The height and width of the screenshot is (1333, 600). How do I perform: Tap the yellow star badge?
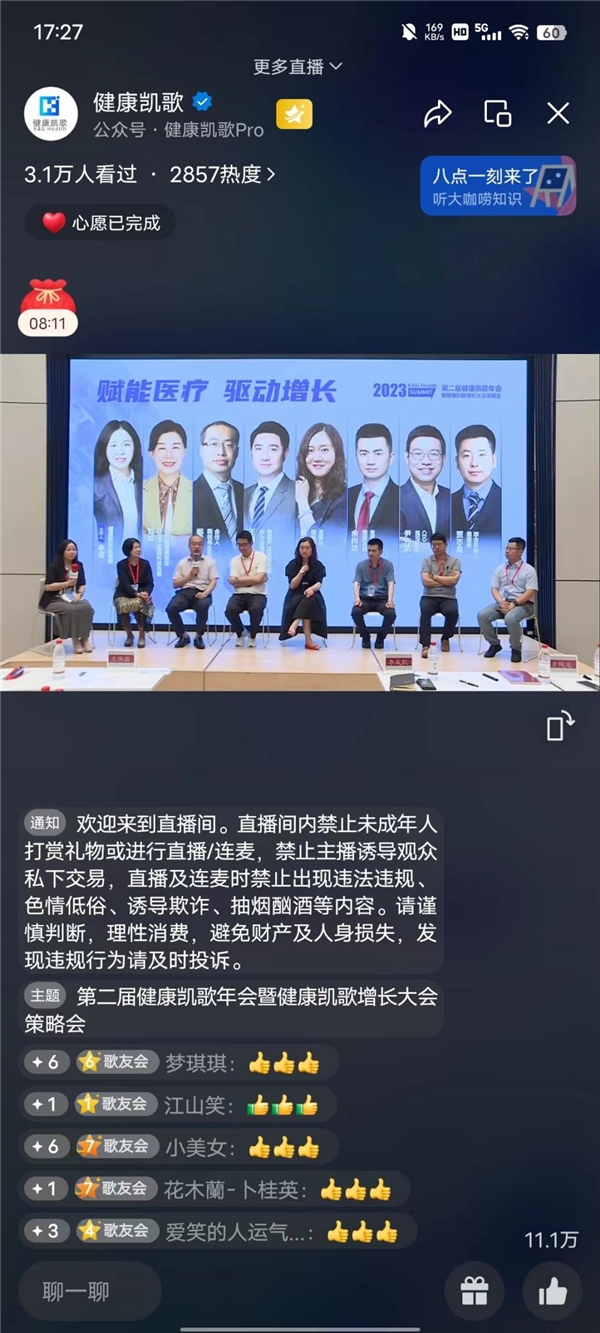coord(294,114)
